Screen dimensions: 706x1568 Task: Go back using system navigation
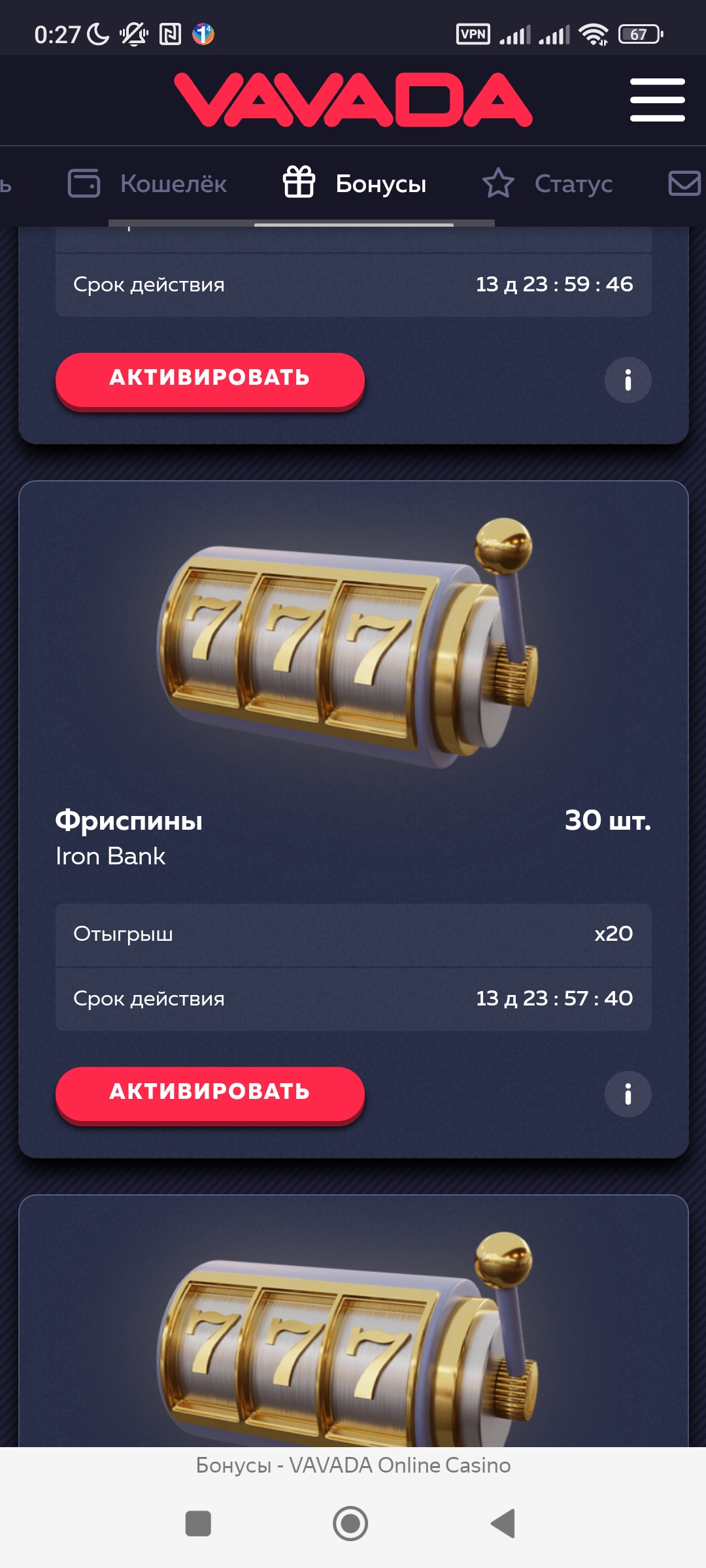(504, 1524)
